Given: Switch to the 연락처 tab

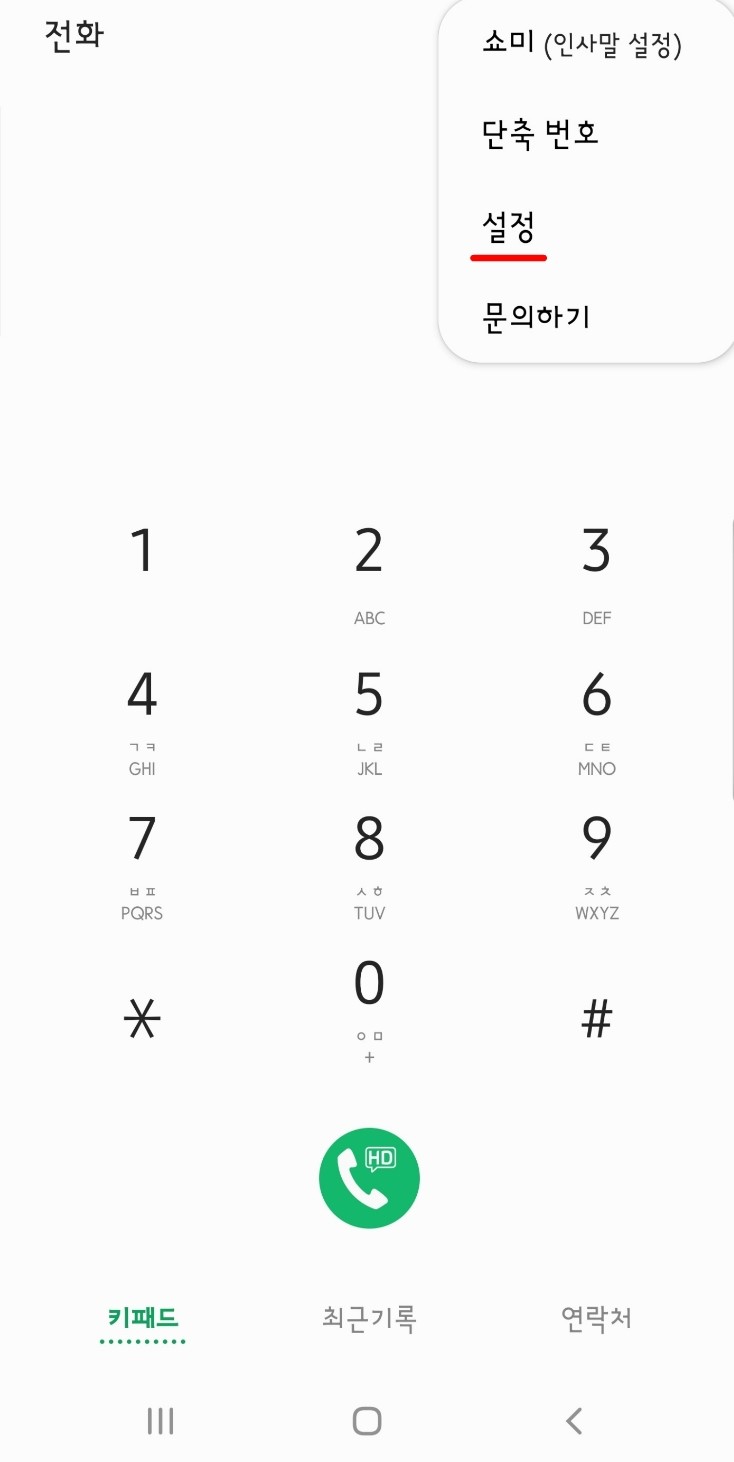Looking at the screenshot, I should click(596, 1318).
